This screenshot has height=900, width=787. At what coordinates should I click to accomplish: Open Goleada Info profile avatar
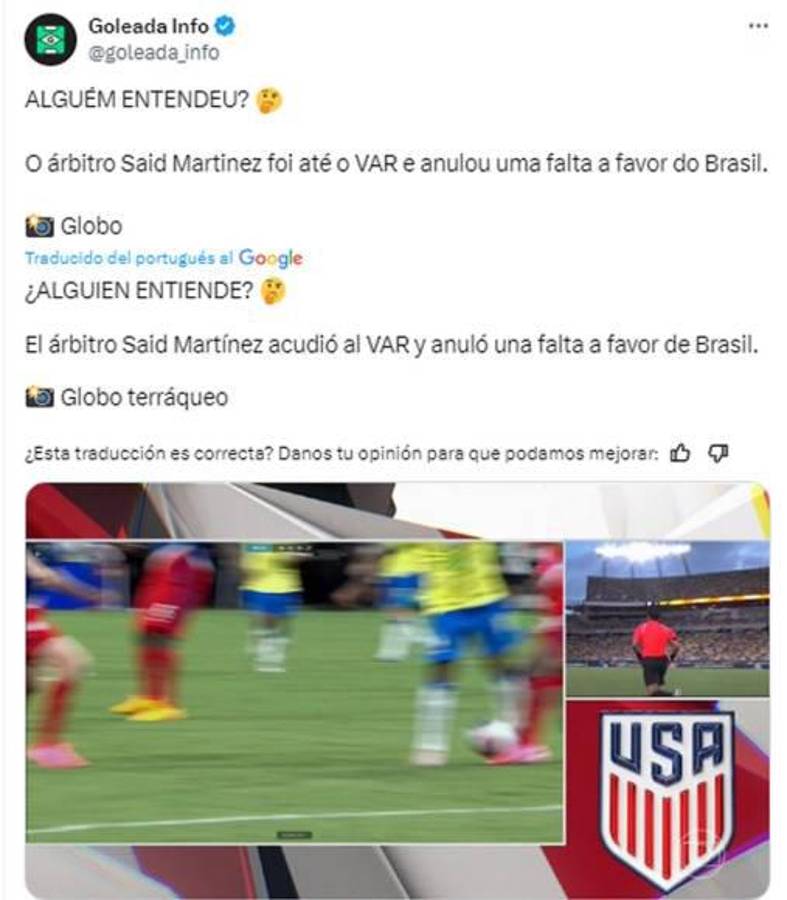(50, 40)
